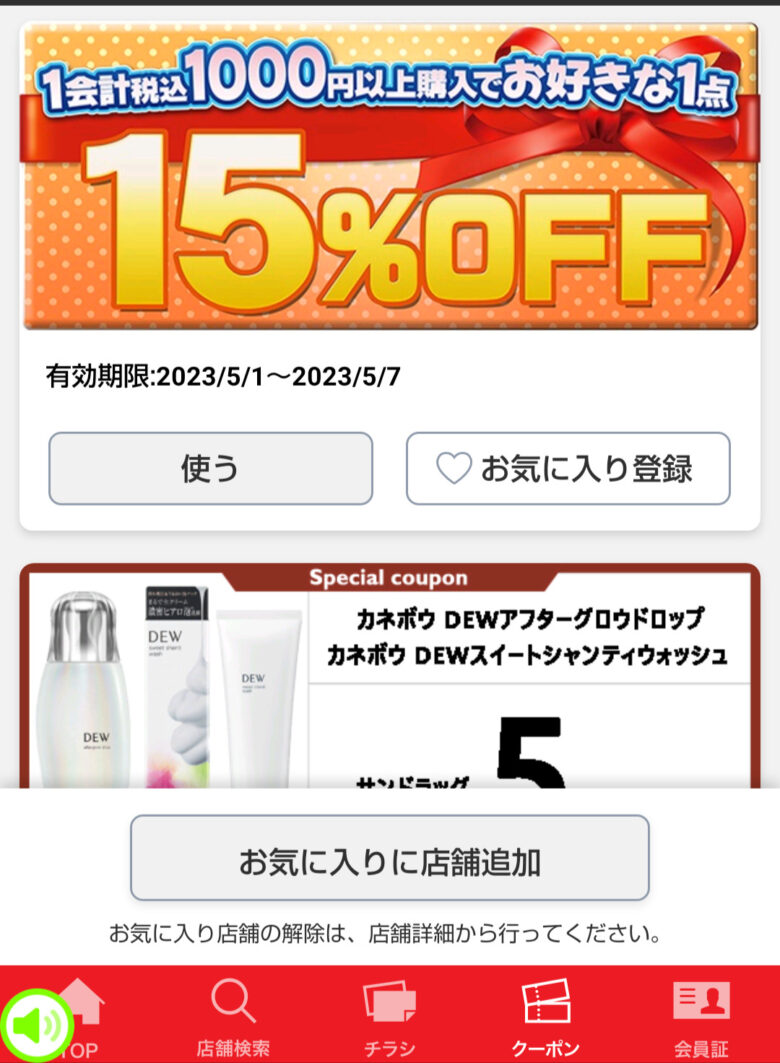The width and height of the screenshot is (780, 1063).
Task: Open the 15%OFF coupon banner
Action: pos(389,177)
